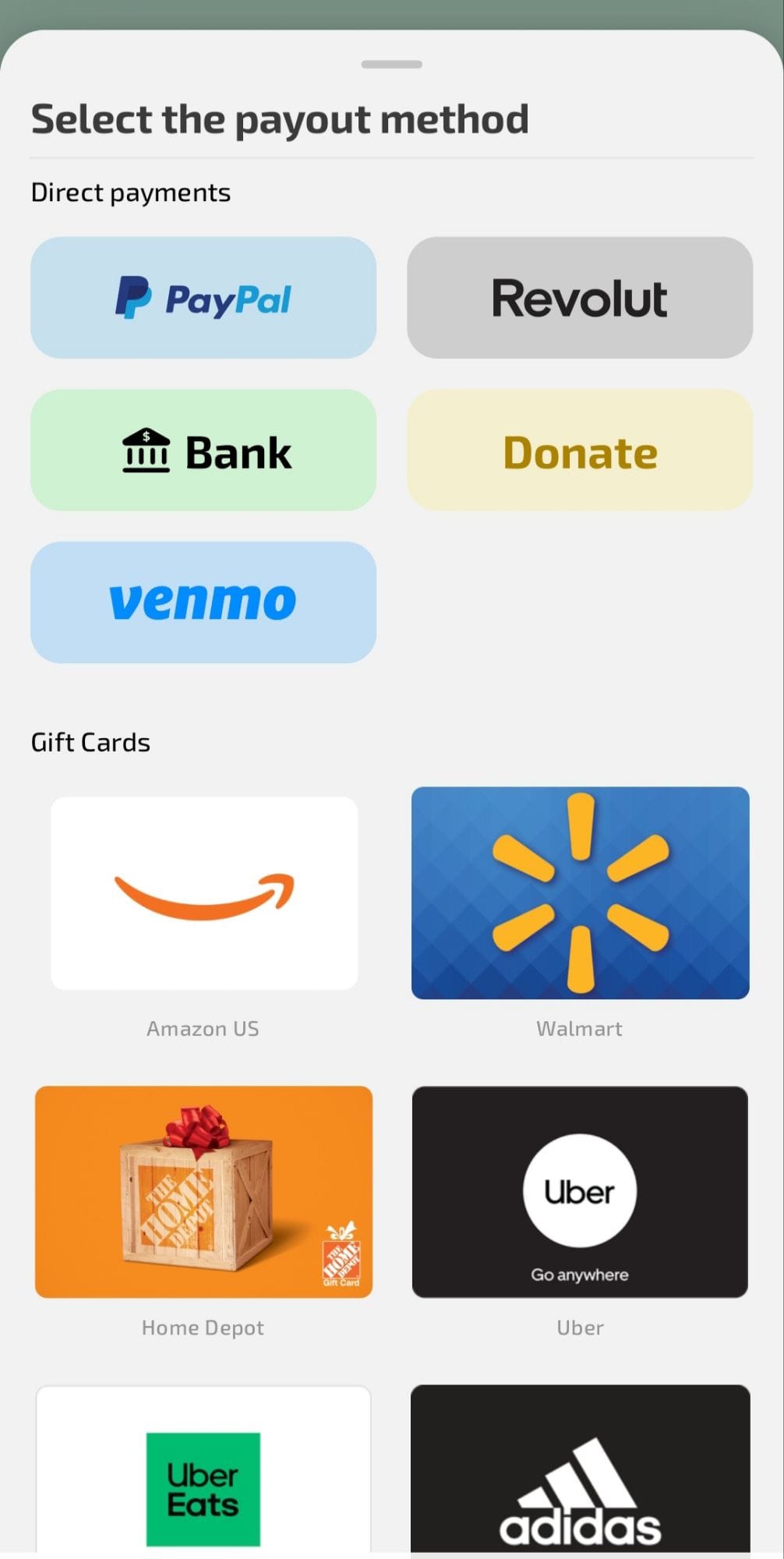The width and height of the screenshot is (784, 1559).
Task: Select the Amazon smile arrow logo
Action: tap(203, 893)
